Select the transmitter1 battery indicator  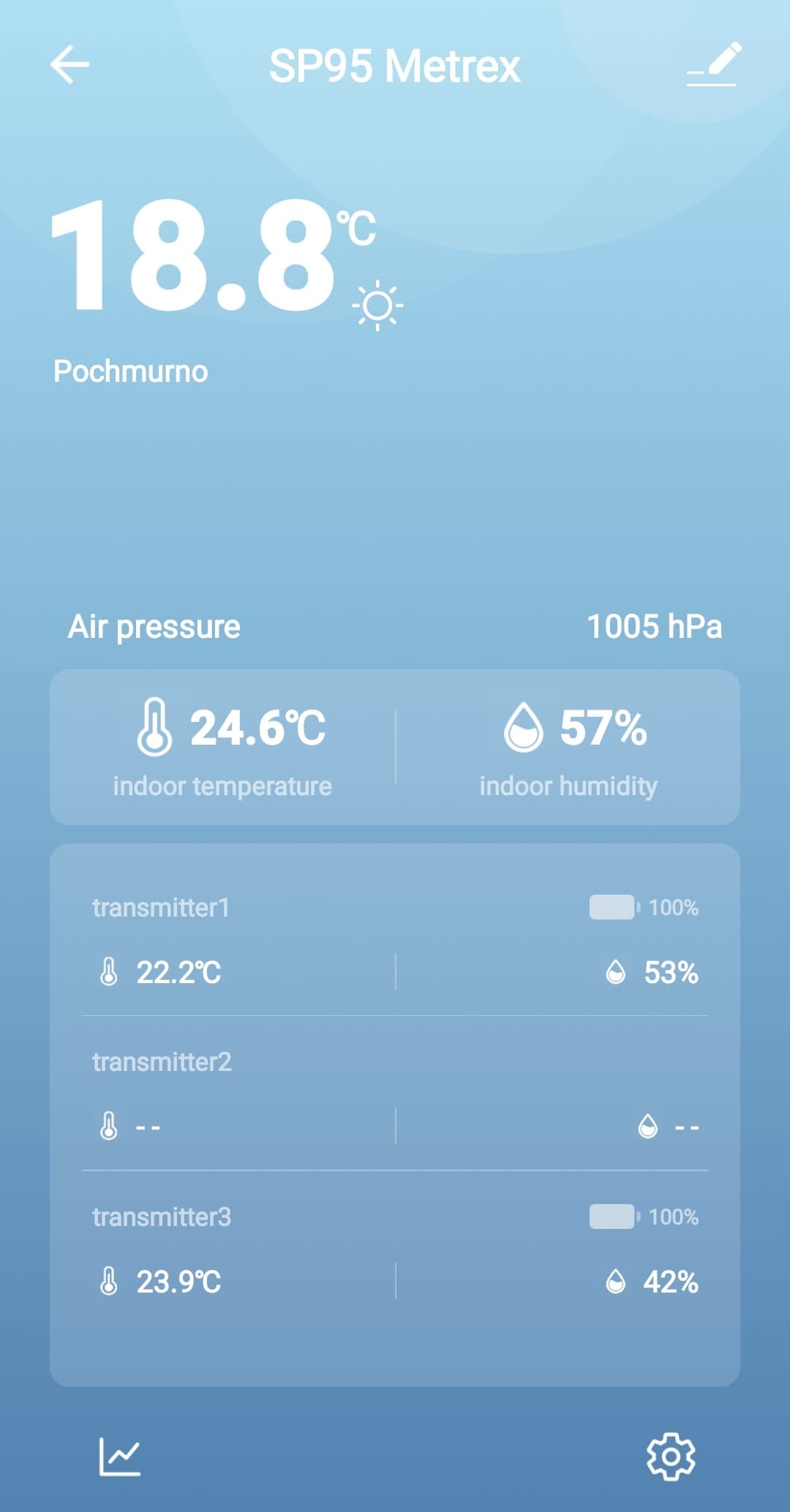tap(613, 907)
